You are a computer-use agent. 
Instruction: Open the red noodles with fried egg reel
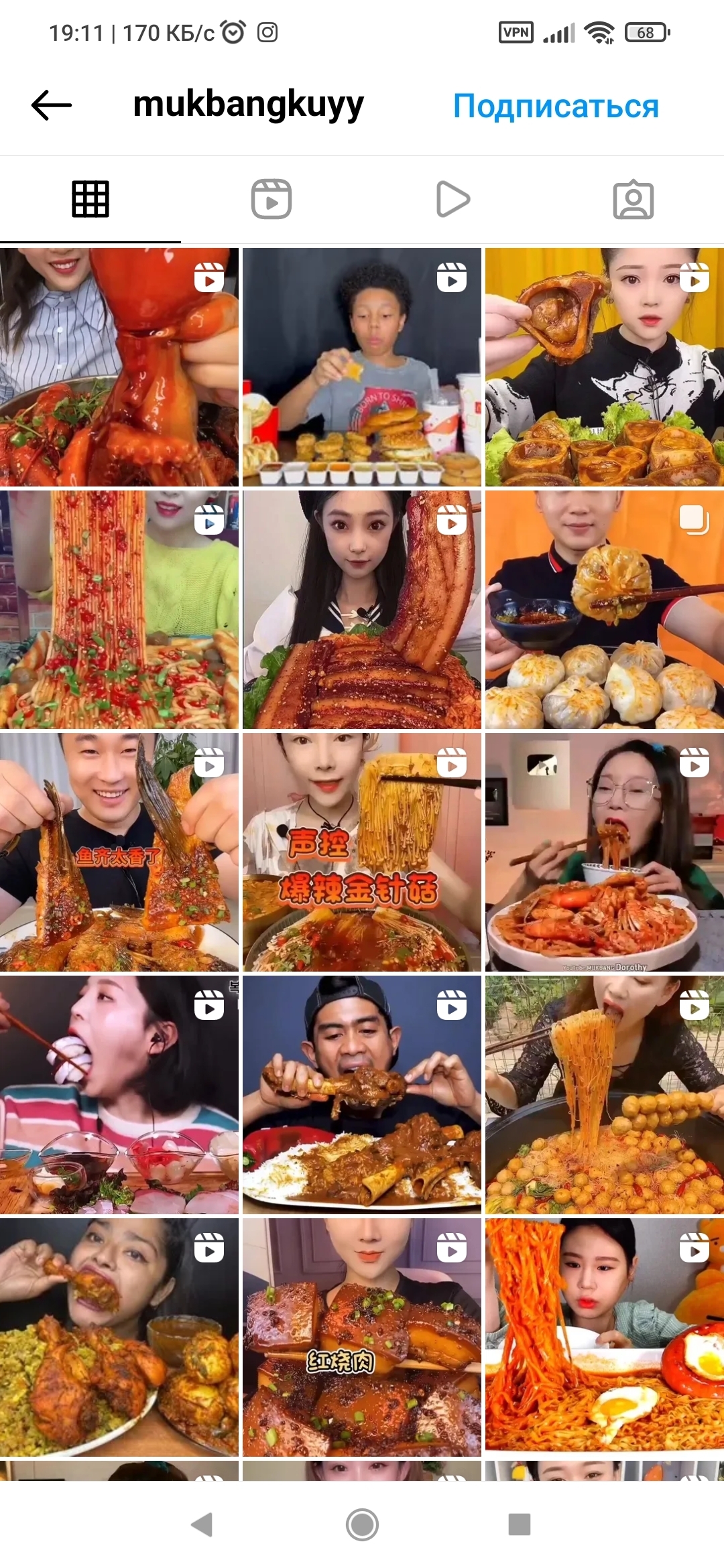point(604,1337)
